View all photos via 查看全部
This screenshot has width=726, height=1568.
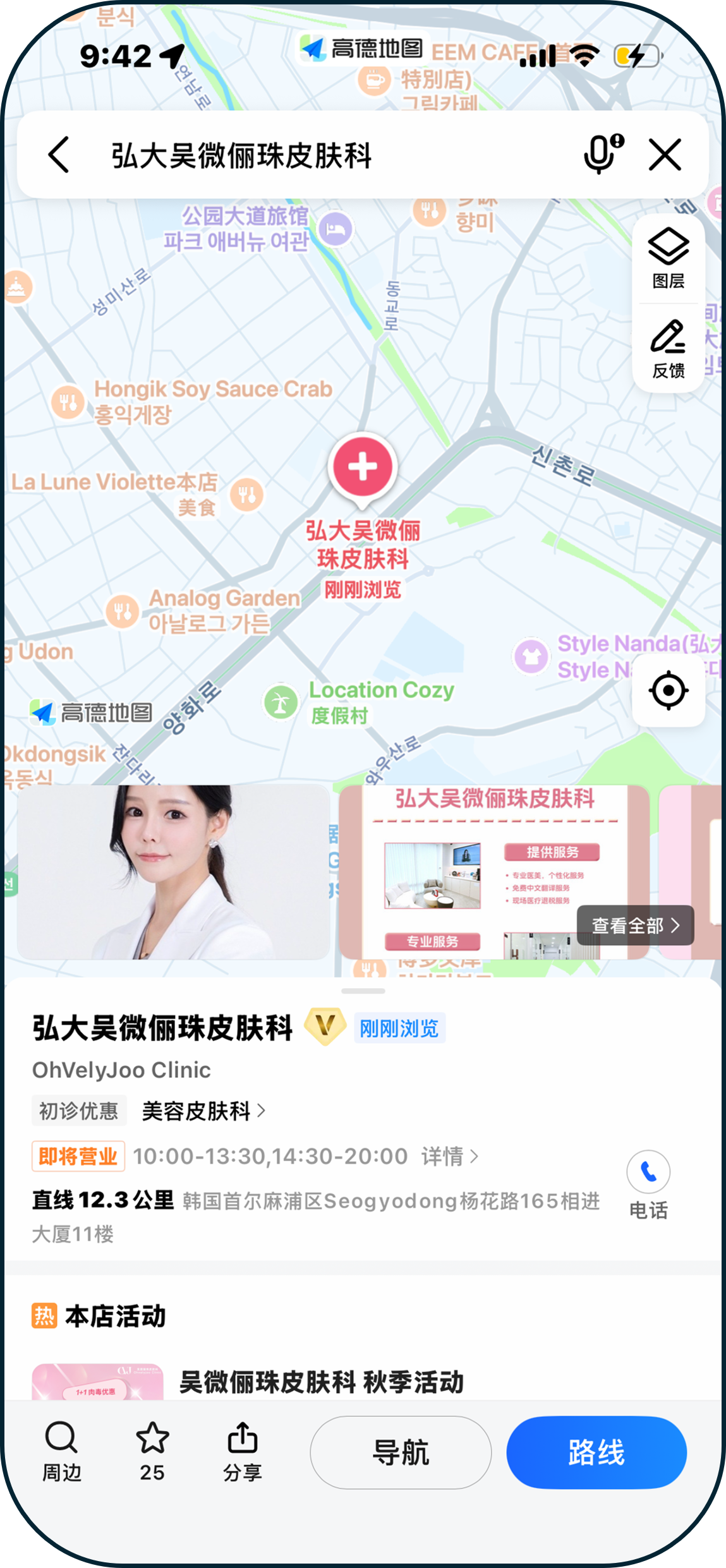[635, 926]
